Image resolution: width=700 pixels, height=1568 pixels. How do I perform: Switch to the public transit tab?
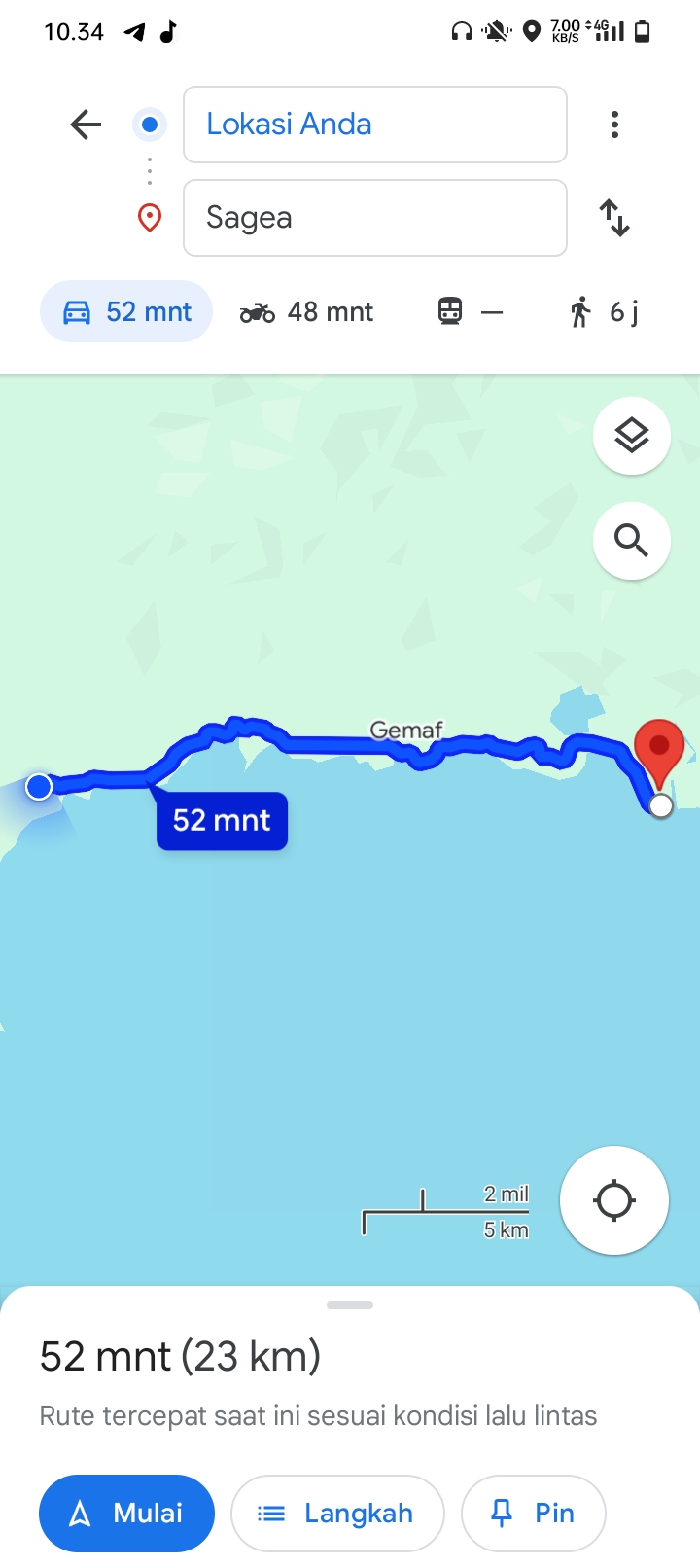[x=471, y=311]
